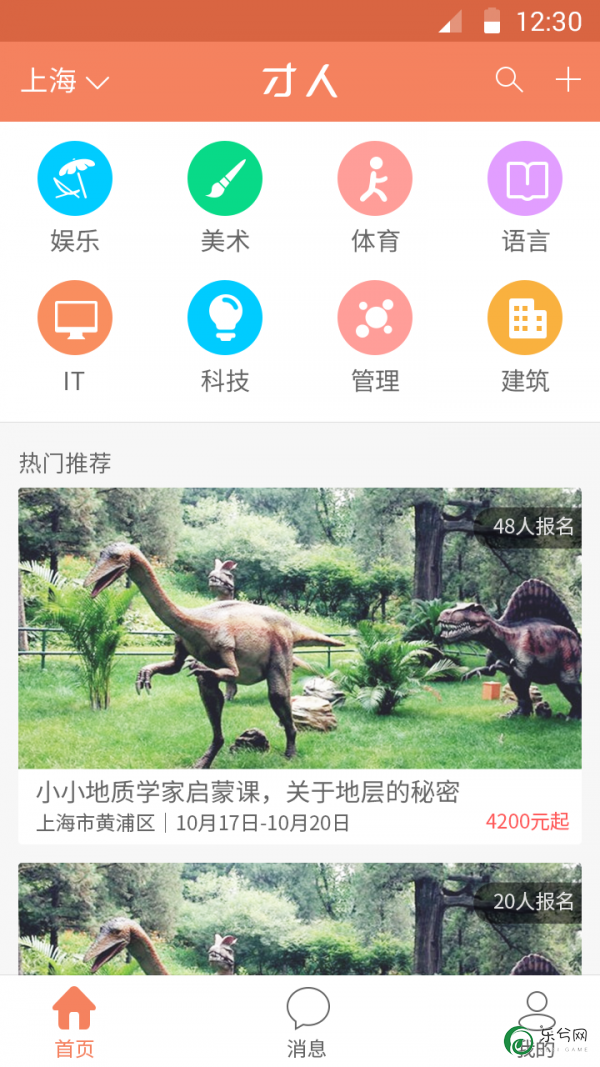
Task: Switch to the 我的 tab
Action: coord(537,1023)
